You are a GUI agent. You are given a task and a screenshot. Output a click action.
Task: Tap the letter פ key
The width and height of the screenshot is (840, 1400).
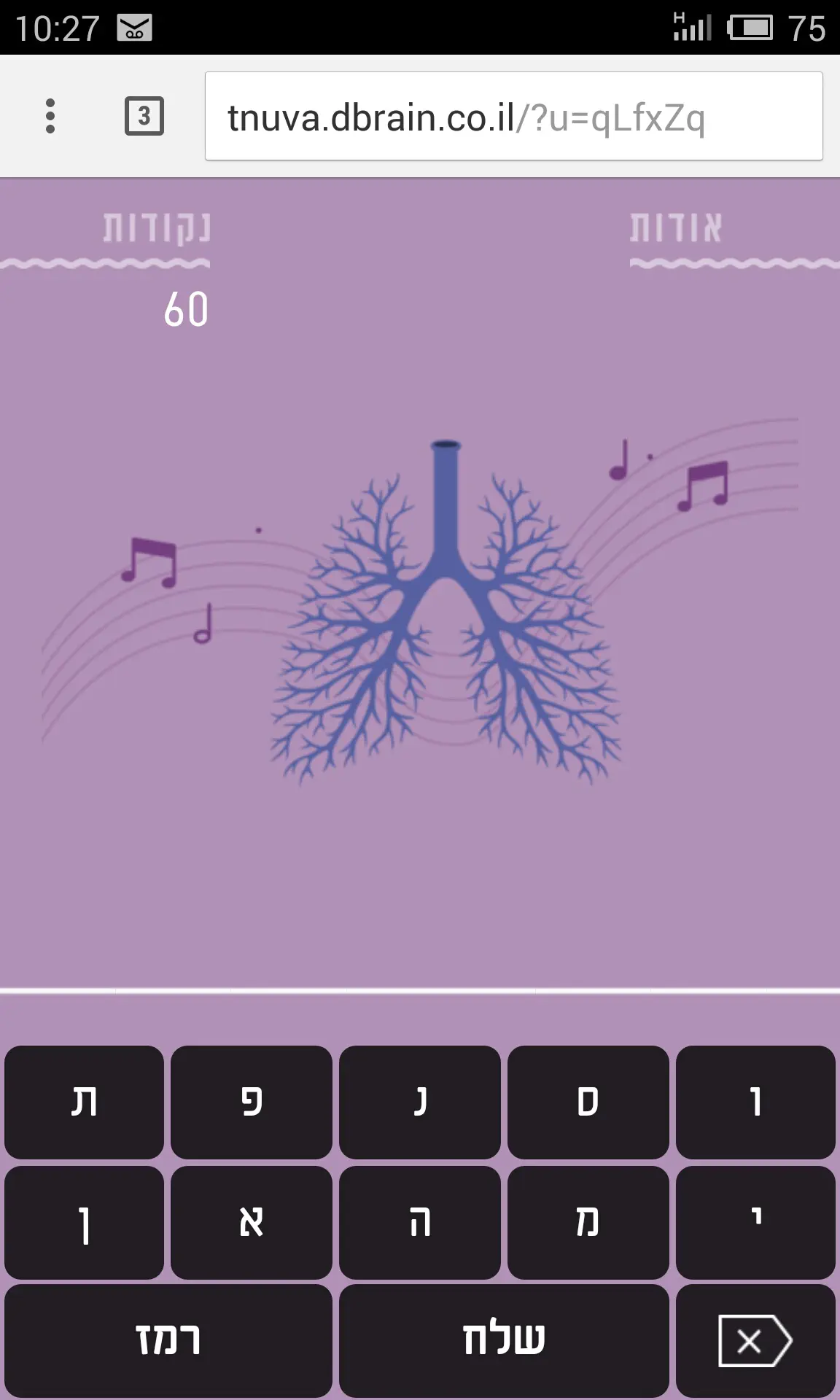pos(252,1102)
